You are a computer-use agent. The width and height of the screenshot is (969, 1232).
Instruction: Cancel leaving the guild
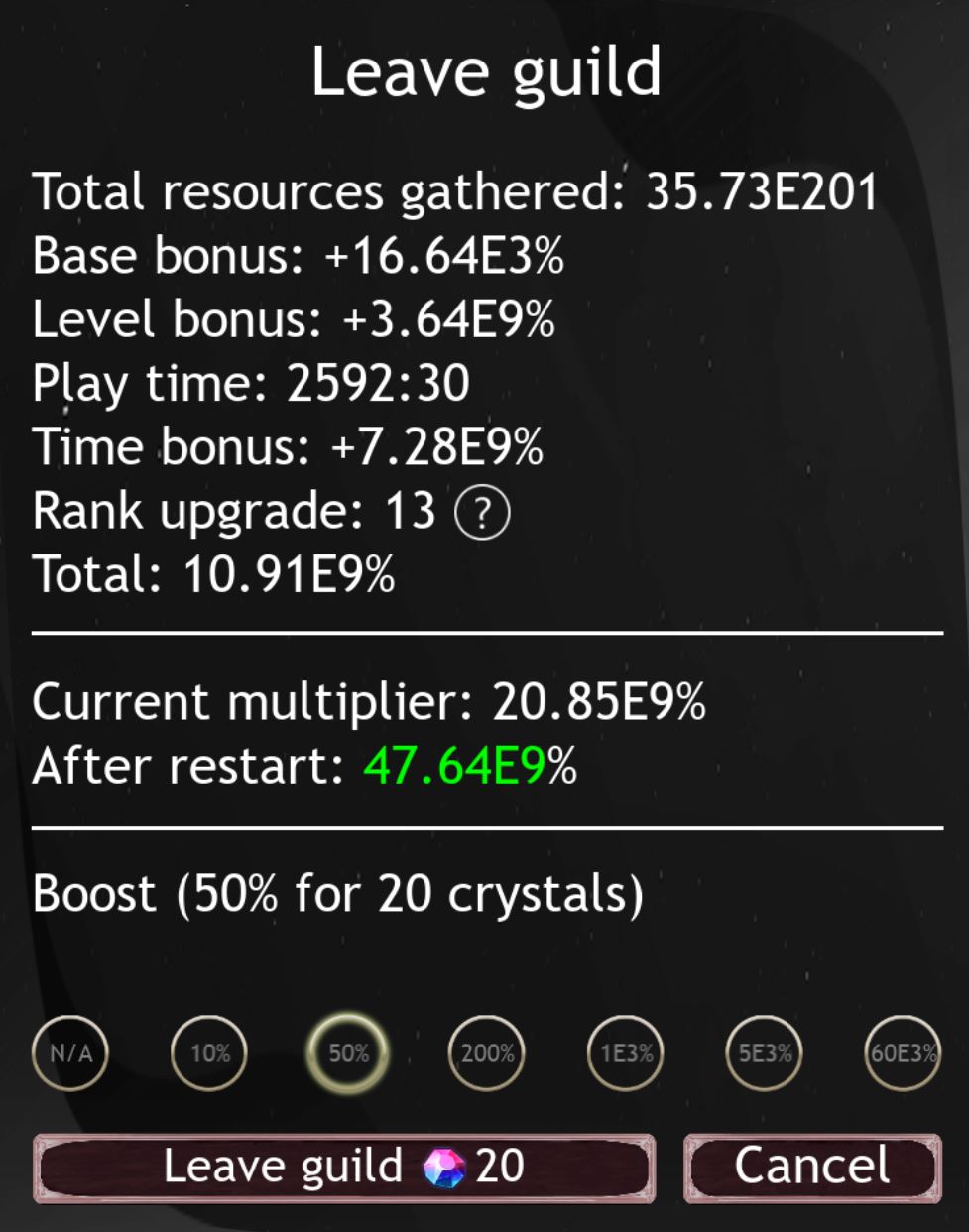pyautogui.click(x=811, y=1168)
